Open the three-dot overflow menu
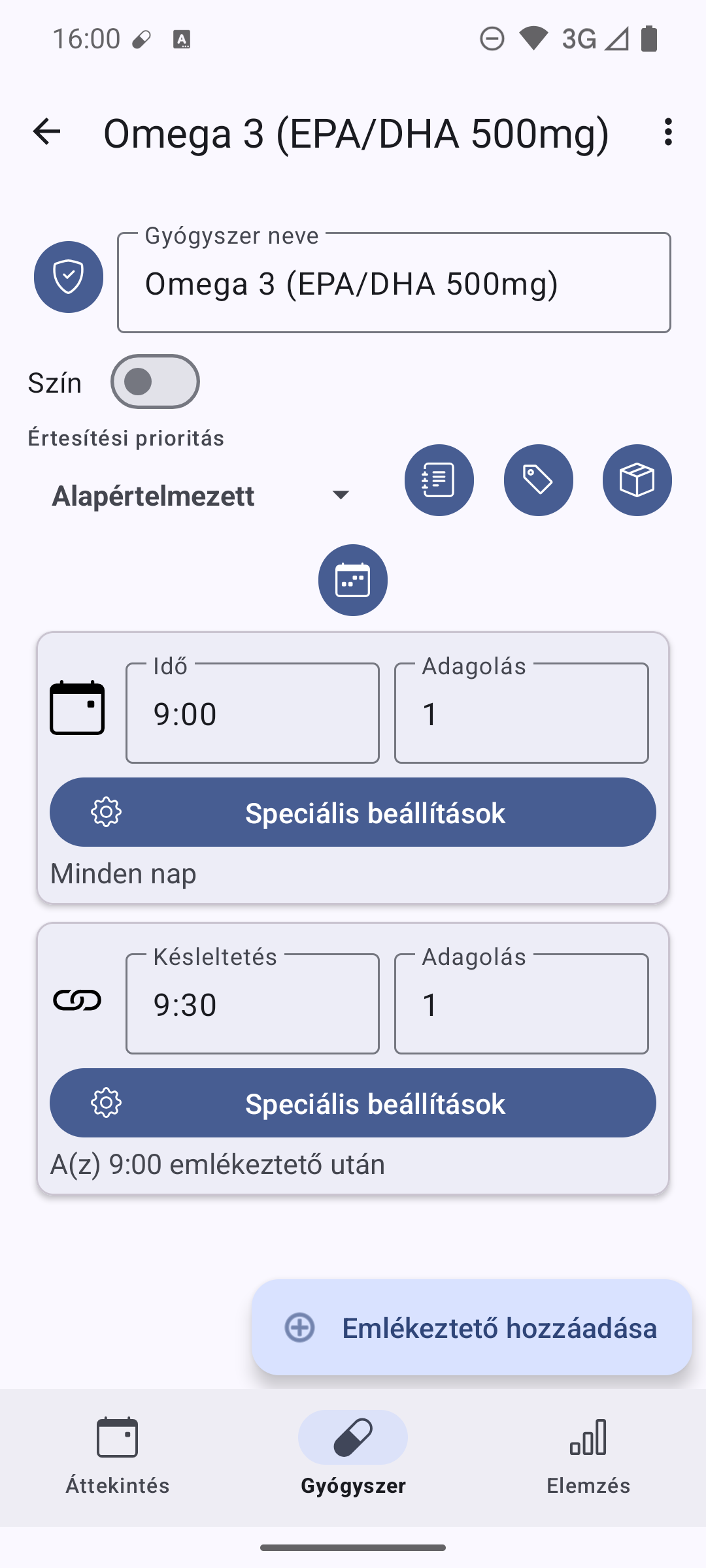Screen dimensions: 706x1568 coord(667,132)
